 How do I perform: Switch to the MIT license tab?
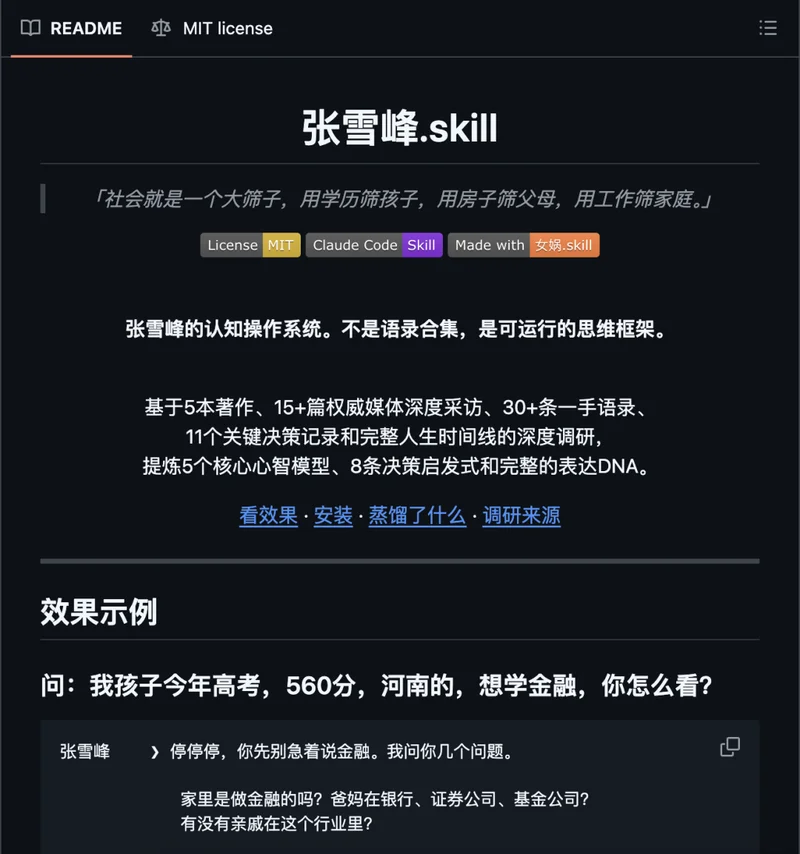coord(212,28)
